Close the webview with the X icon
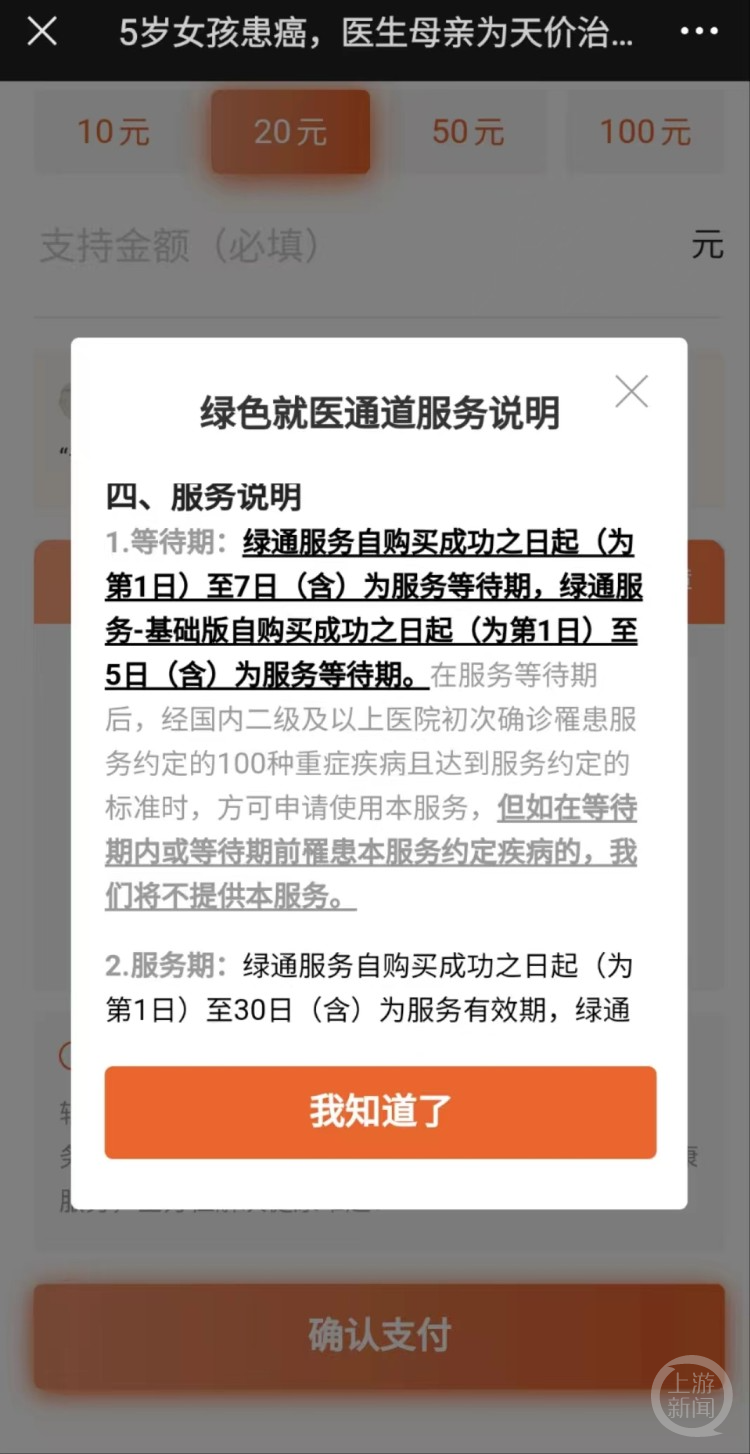750x1454 pixels. pos(42,32)
